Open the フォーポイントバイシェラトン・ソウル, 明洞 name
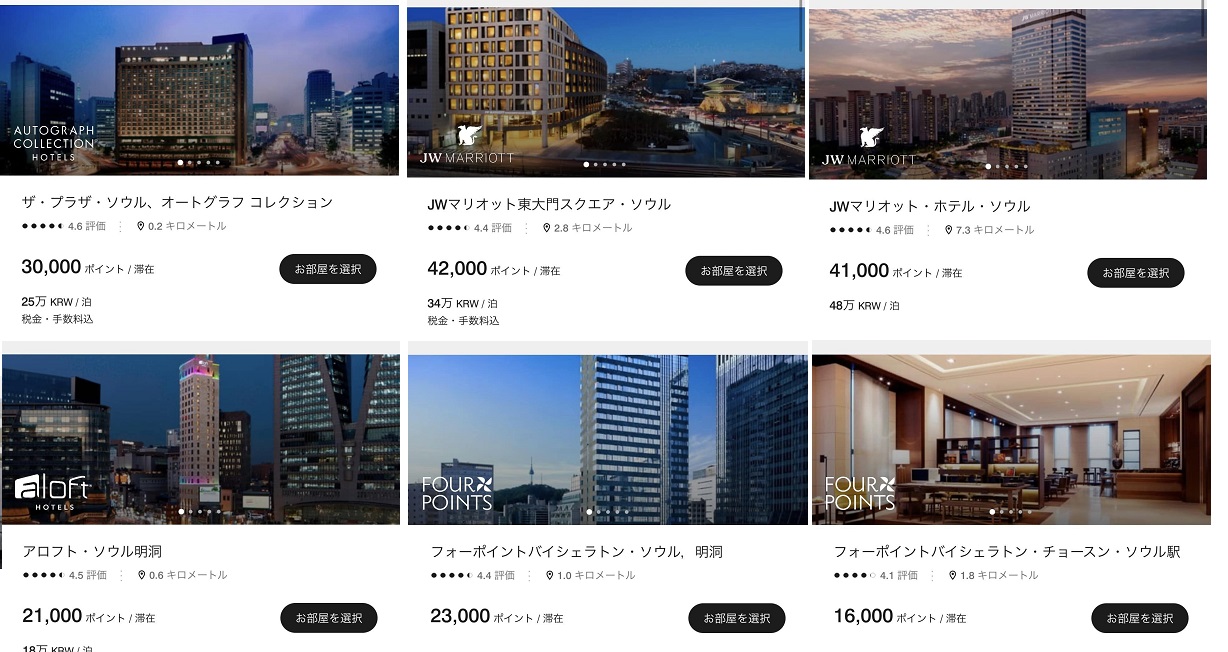The width and height of the screenshot is (1228, 652). pos(577,552)
